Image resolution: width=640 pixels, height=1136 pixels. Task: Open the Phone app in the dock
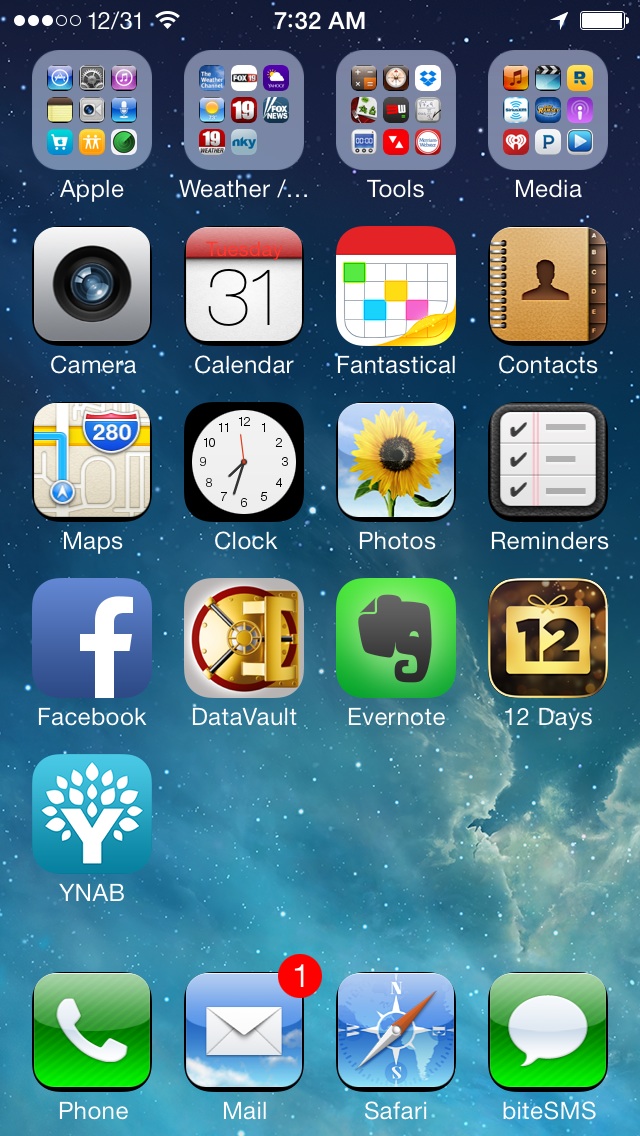tap(92, 1032)
